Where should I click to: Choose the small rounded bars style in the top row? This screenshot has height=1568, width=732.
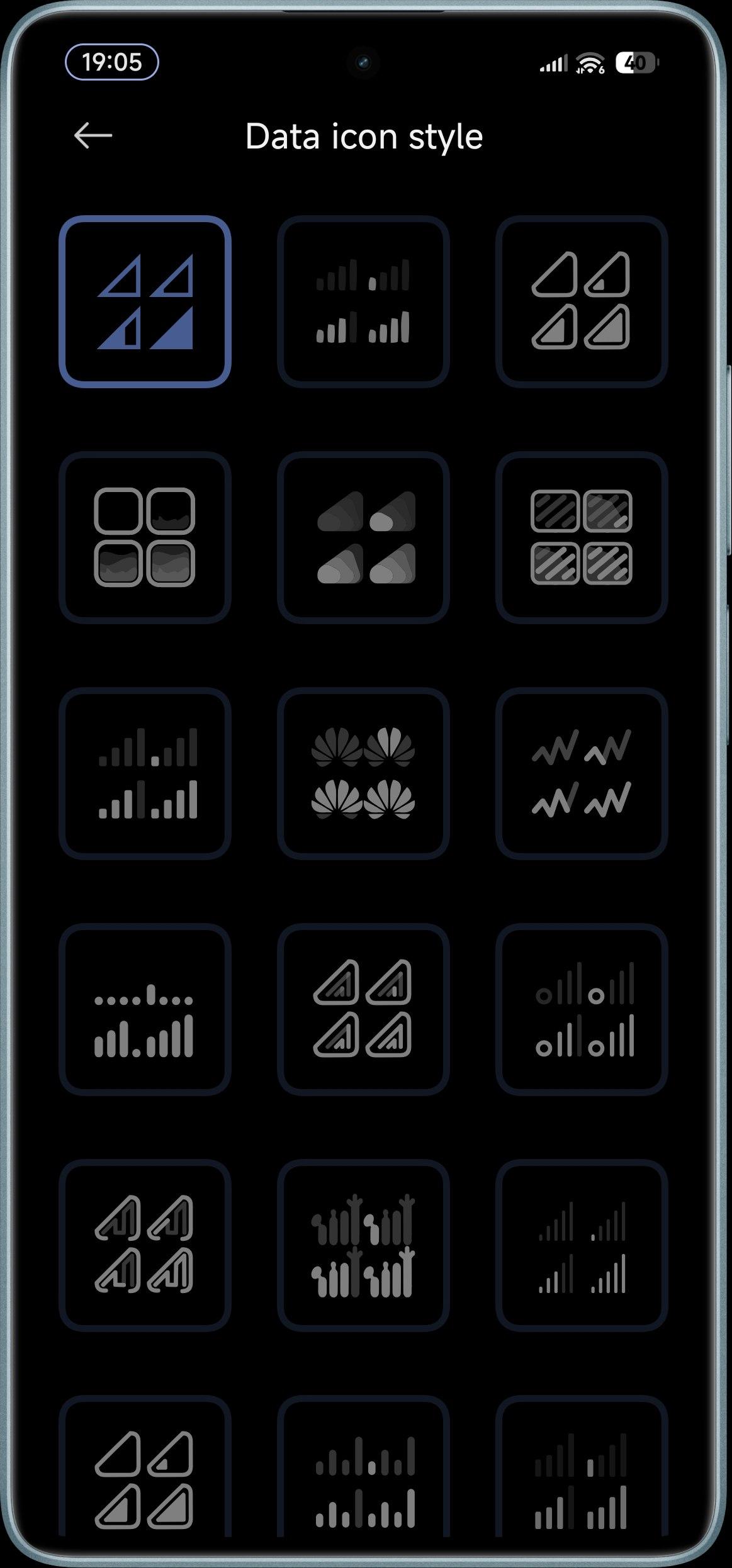(x=363, y=301)
